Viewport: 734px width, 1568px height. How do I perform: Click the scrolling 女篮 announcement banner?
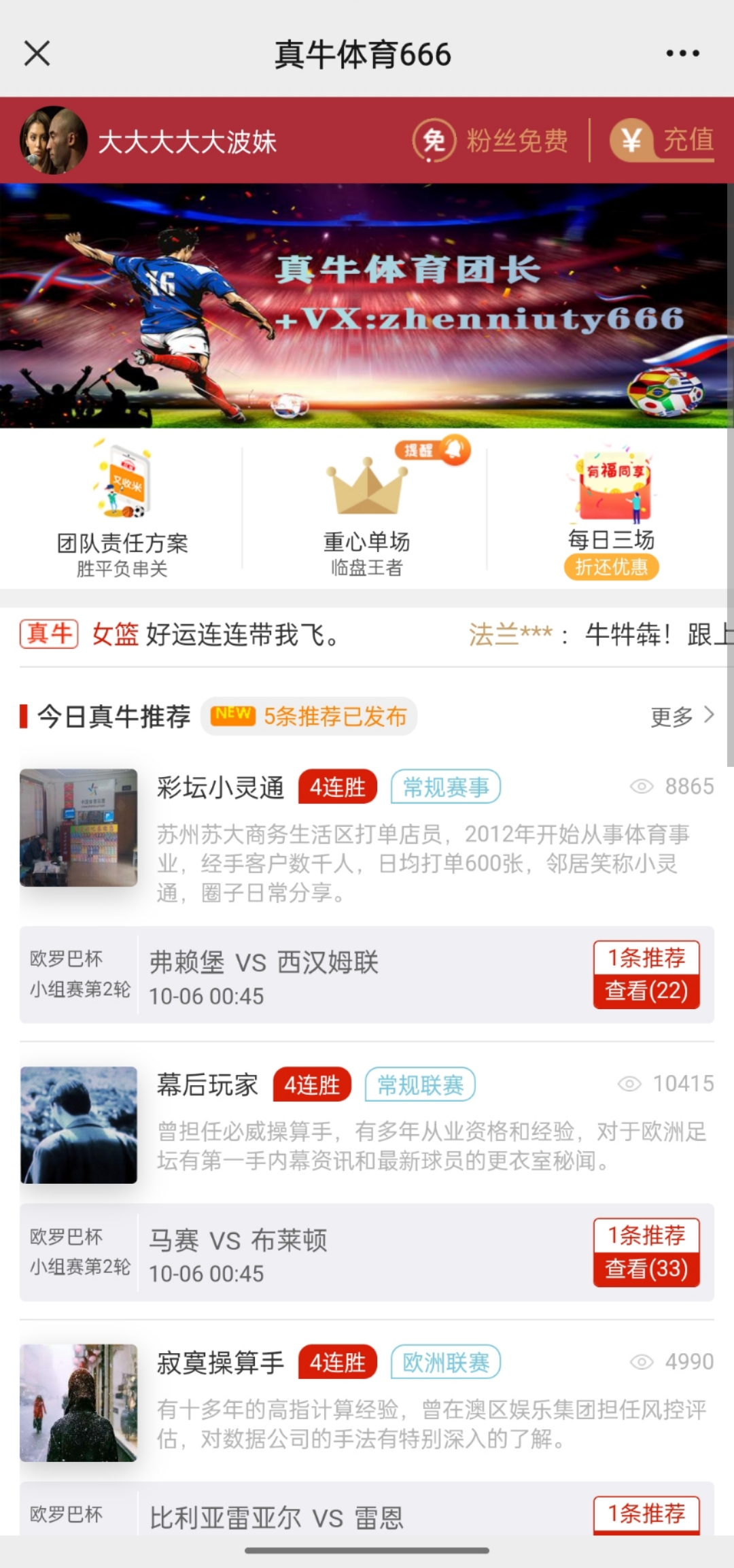tap(116, 636)
